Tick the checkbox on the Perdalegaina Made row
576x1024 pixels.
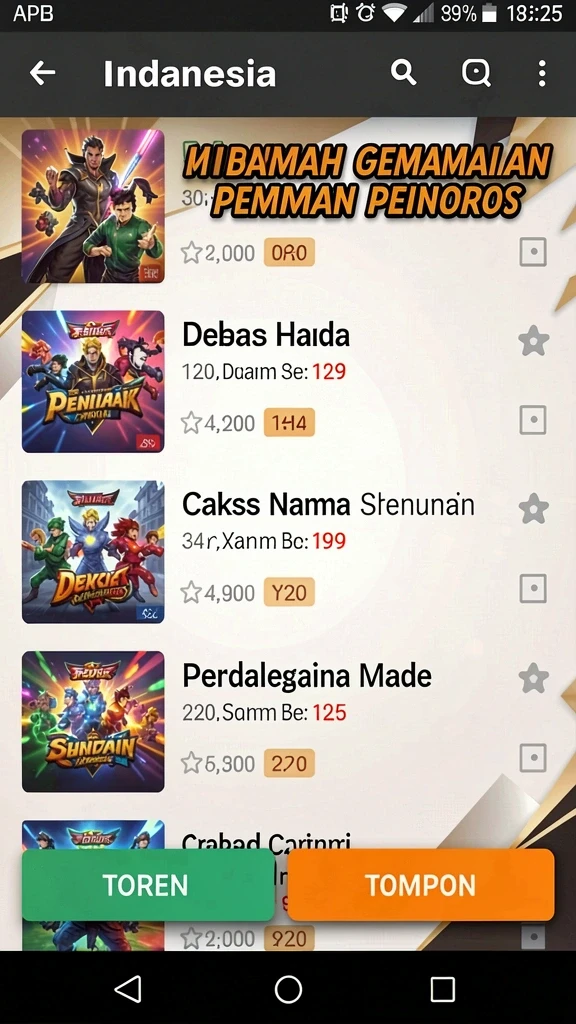[x=533, y=758]
